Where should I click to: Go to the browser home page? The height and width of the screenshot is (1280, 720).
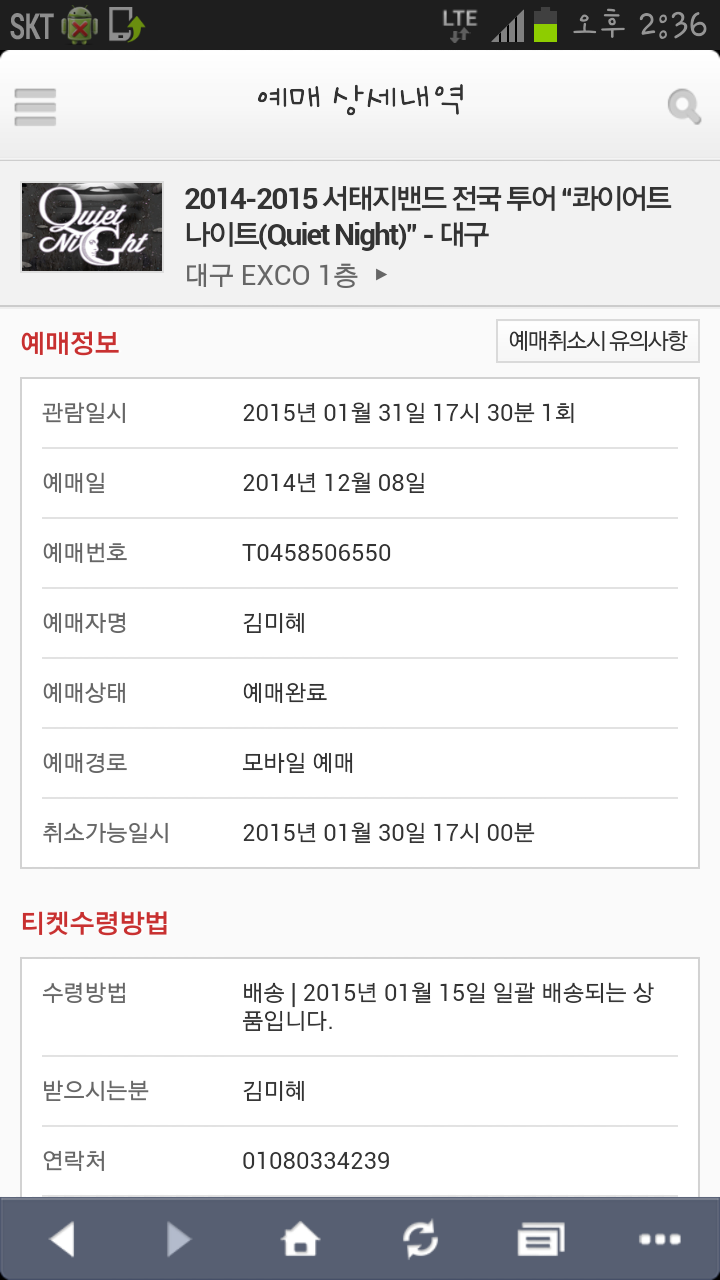[x=300, y=1240]
